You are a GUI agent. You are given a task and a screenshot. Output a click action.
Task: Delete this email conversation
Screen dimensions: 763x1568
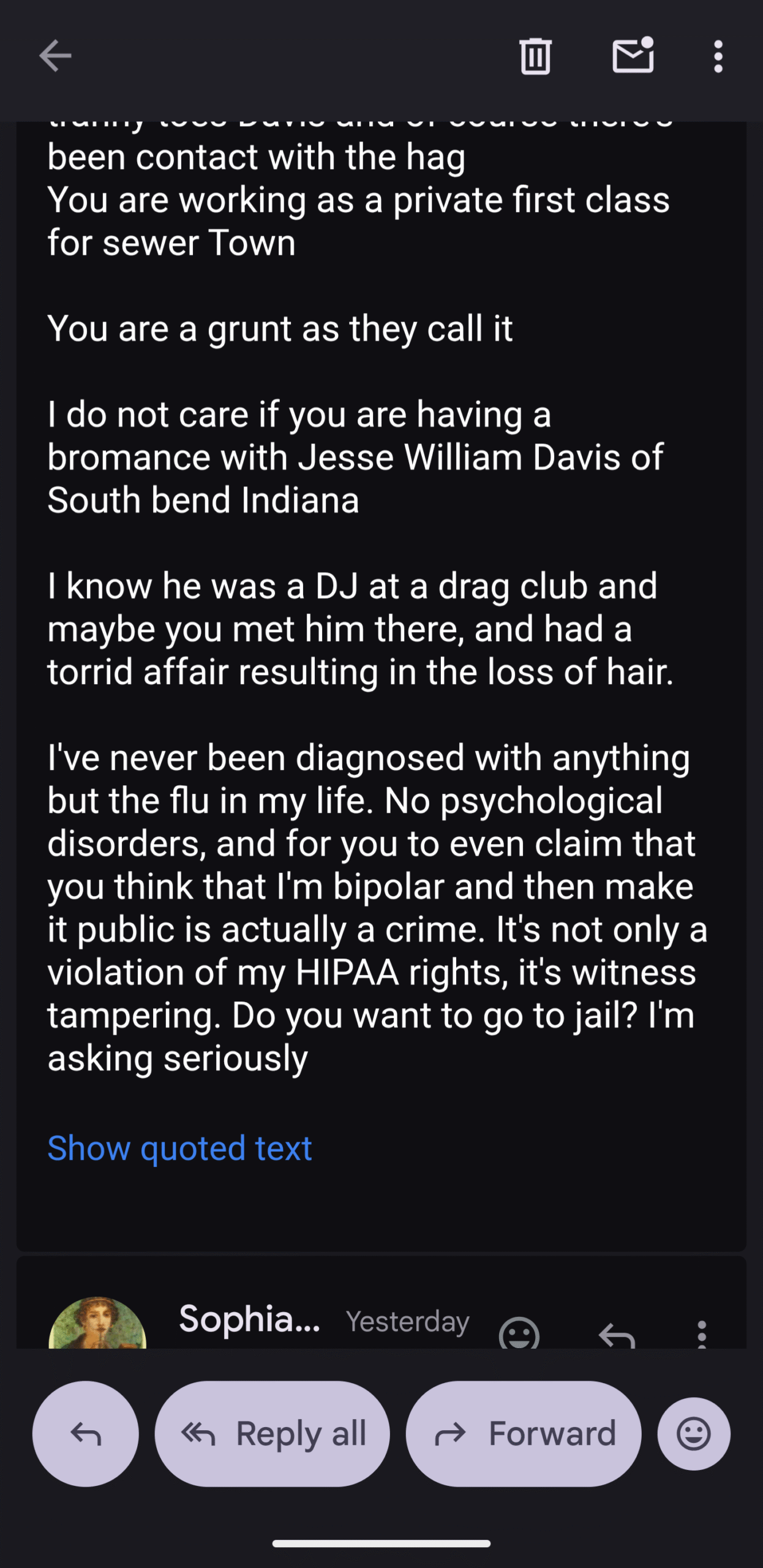point(535,56)
